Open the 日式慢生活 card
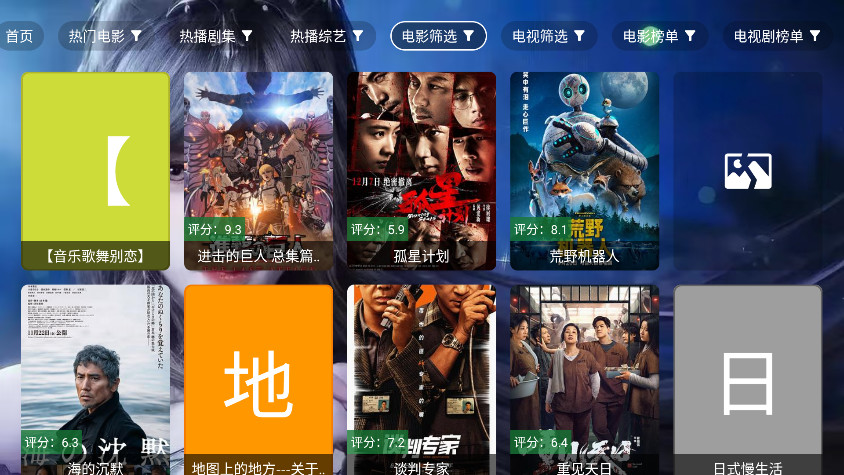Image resolution: width=844 pixels, height=475 pixels. (x=747, y=380)
